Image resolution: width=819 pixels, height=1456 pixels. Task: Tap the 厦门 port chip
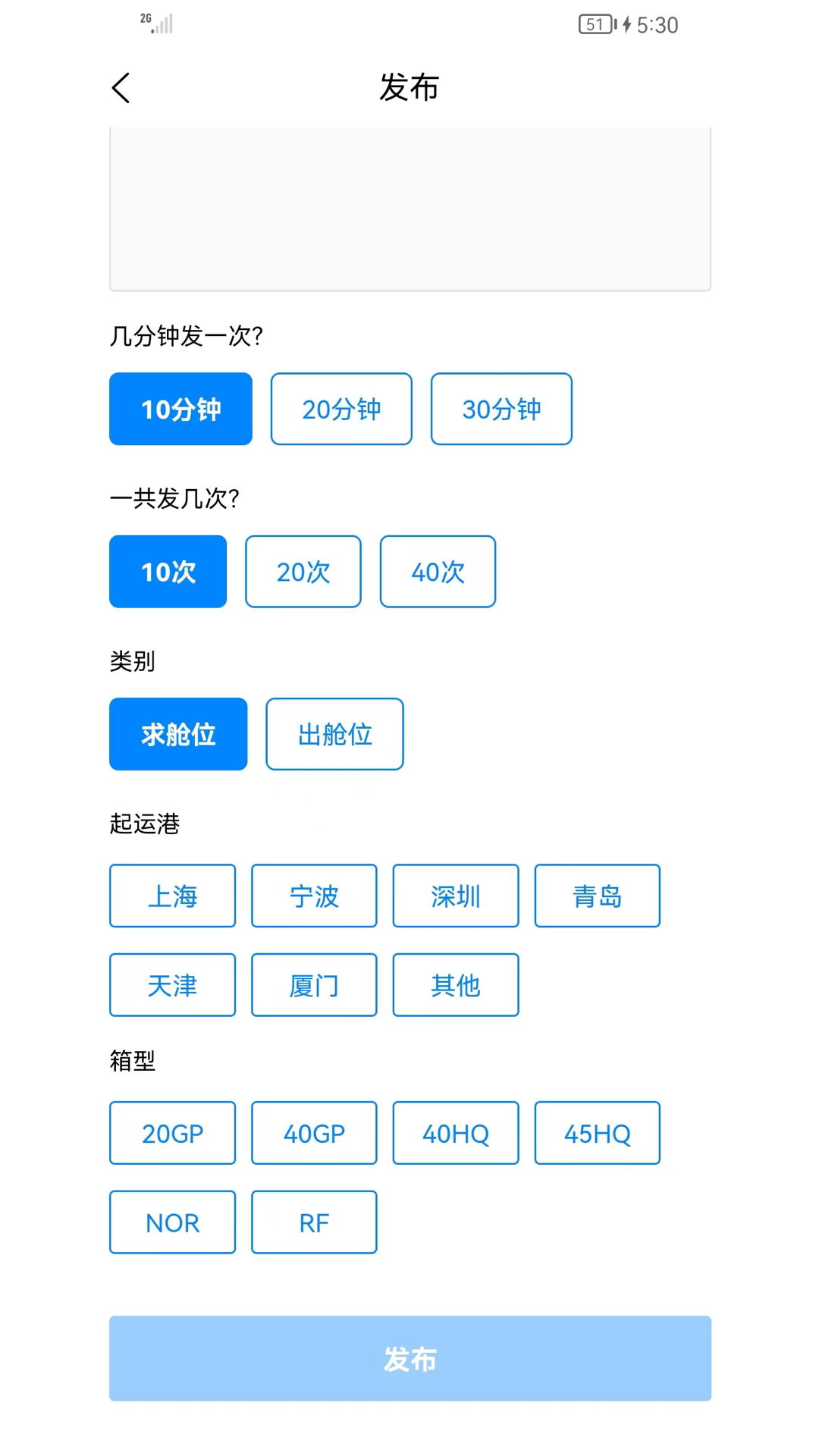click(x=314, y=985)
